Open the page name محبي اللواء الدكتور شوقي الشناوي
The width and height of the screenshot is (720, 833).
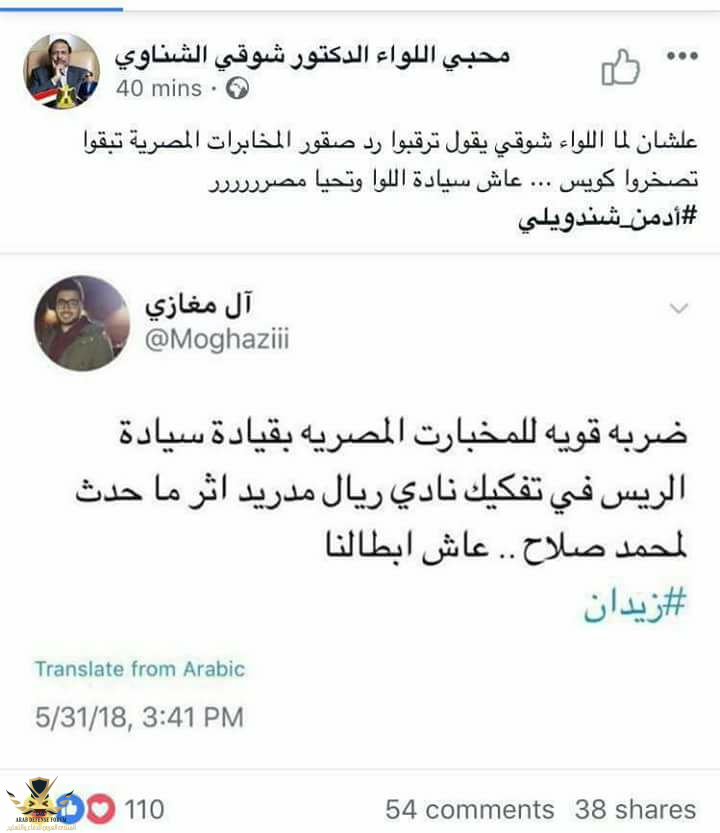click(312, 54)
